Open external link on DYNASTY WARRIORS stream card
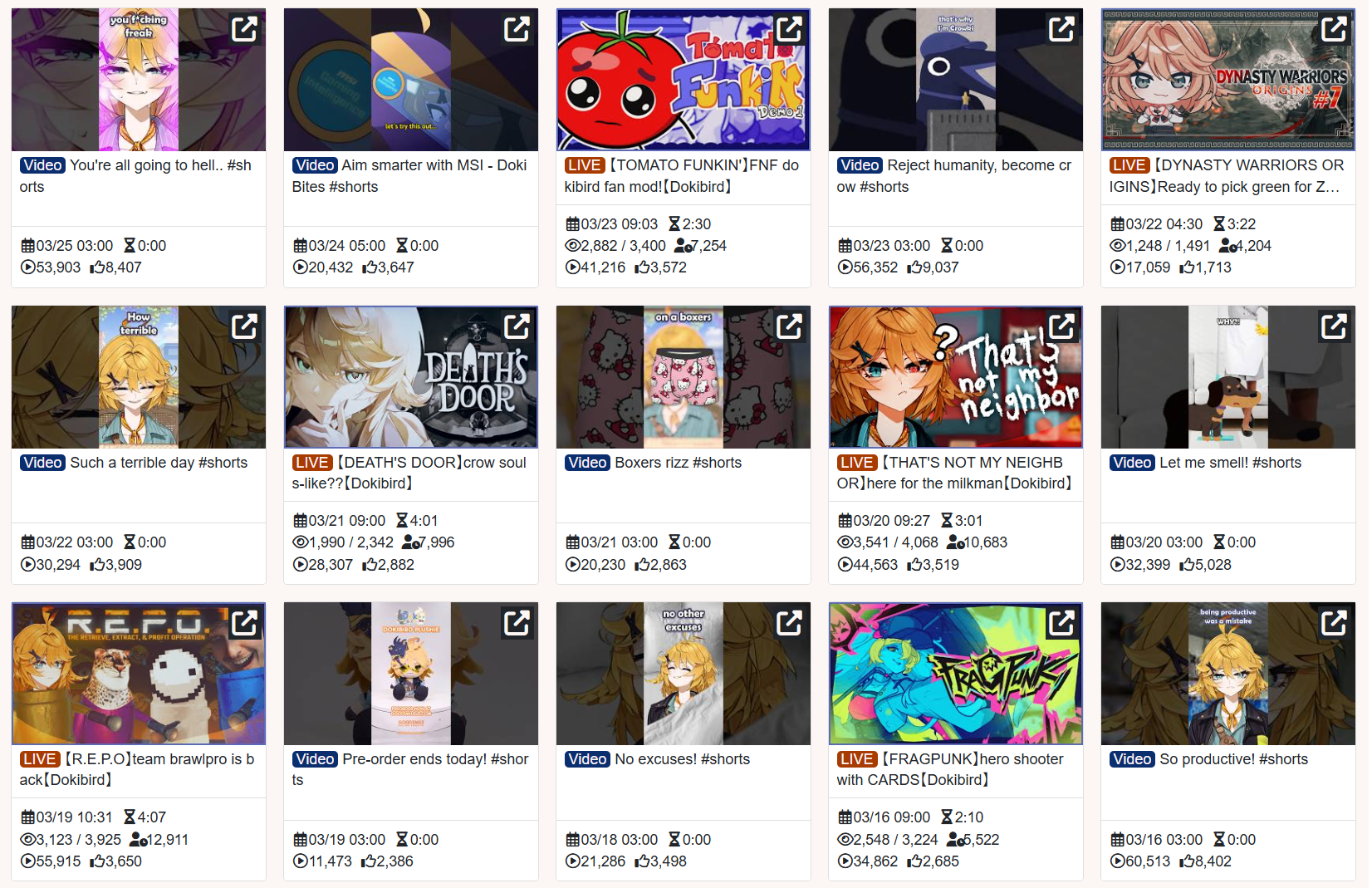 (1334, 29)
